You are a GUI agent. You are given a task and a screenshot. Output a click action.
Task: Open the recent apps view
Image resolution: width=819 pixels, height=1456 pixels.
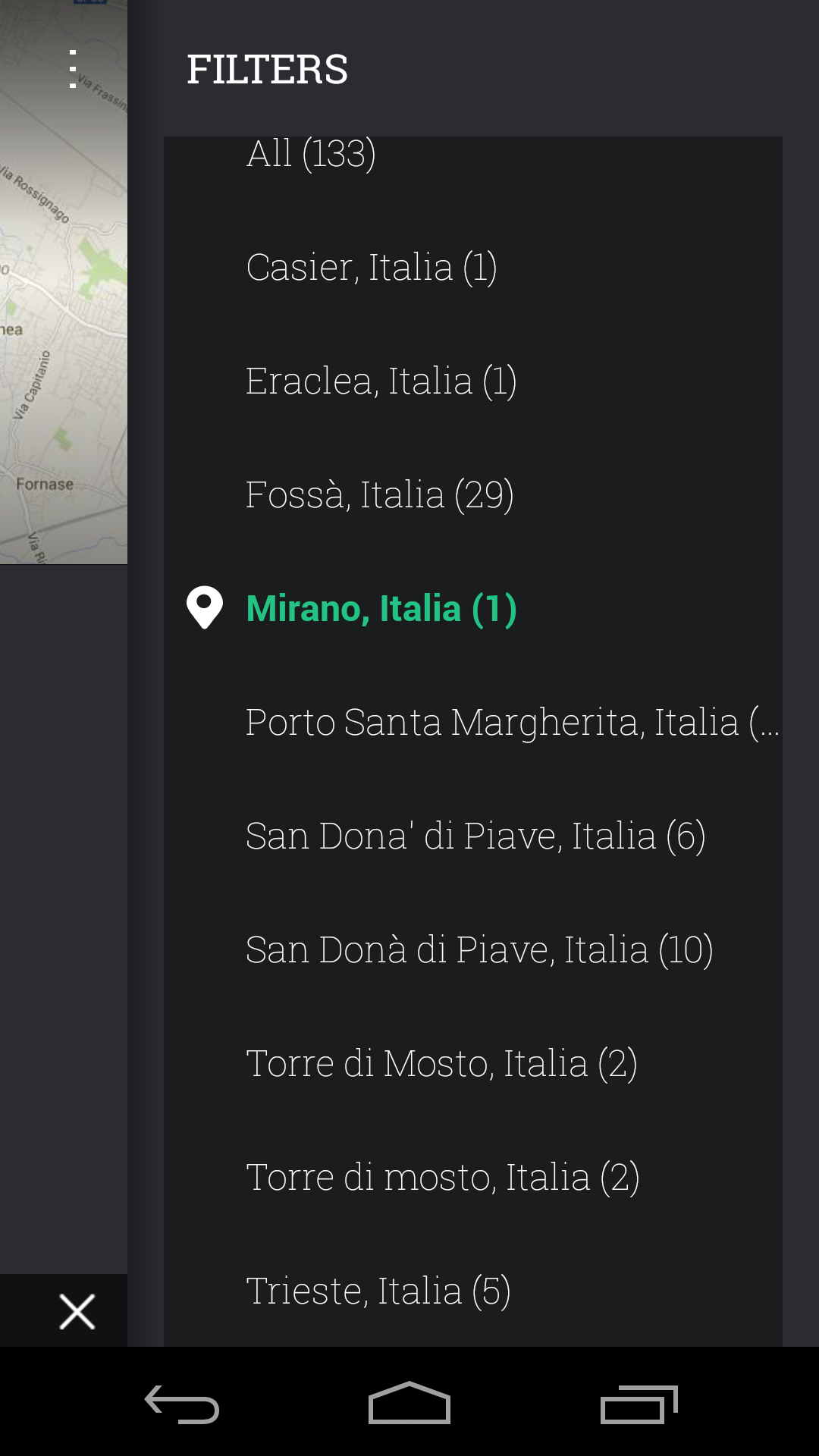[x=639, y=1404]
